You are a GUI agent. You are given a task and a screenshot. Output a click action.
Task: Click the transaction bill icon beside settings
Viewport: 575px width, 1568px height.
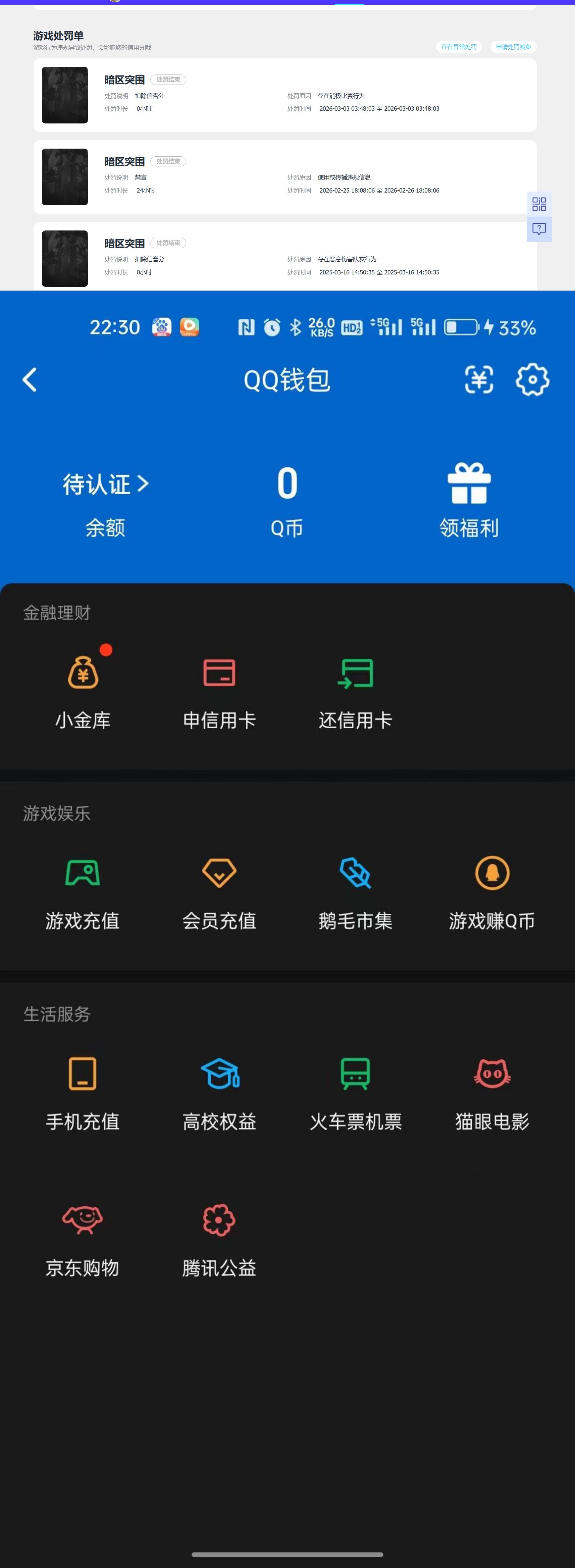coord(479,379)
